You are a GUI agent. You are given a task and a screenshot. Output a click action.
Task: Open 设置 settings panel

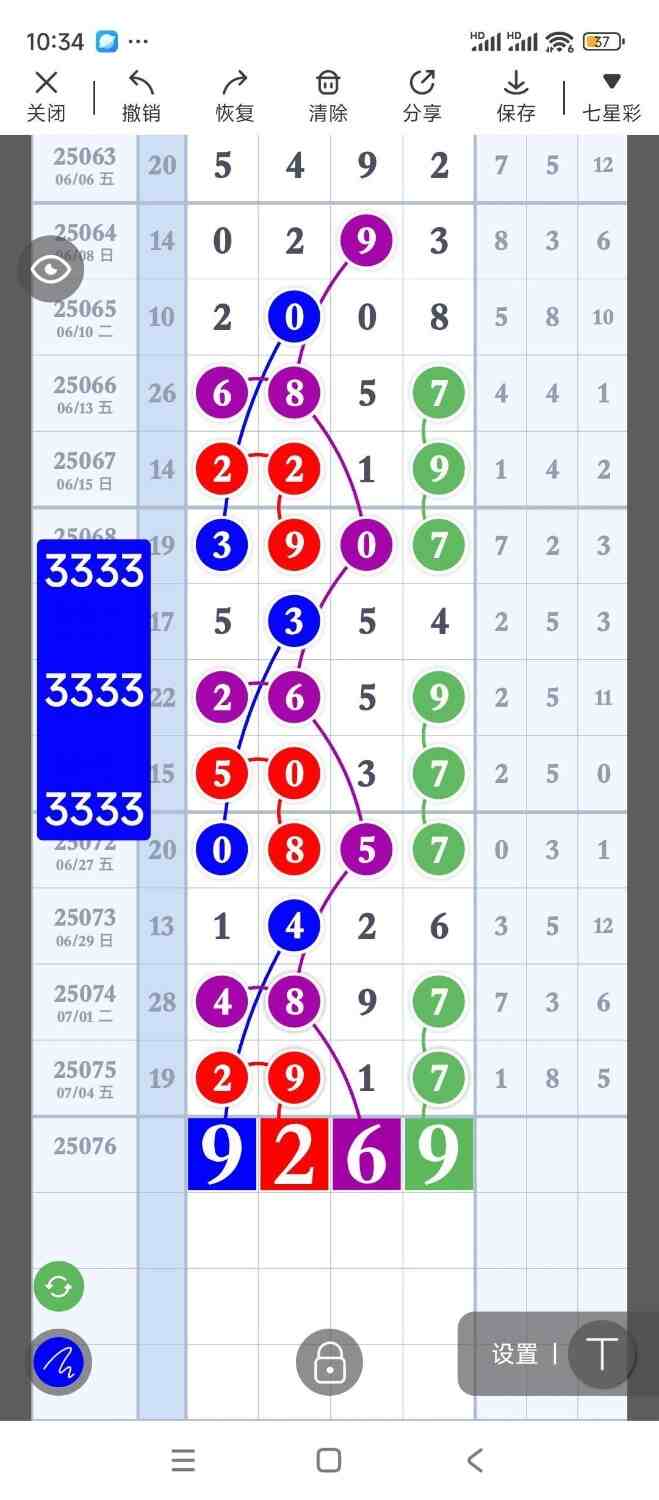515,1354
